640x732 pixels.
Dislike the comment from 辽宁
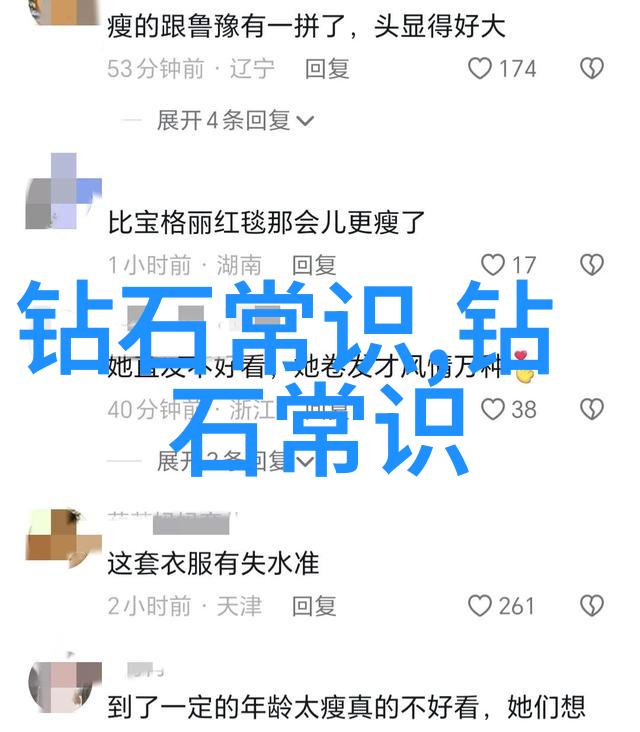(x=592, y=69)
